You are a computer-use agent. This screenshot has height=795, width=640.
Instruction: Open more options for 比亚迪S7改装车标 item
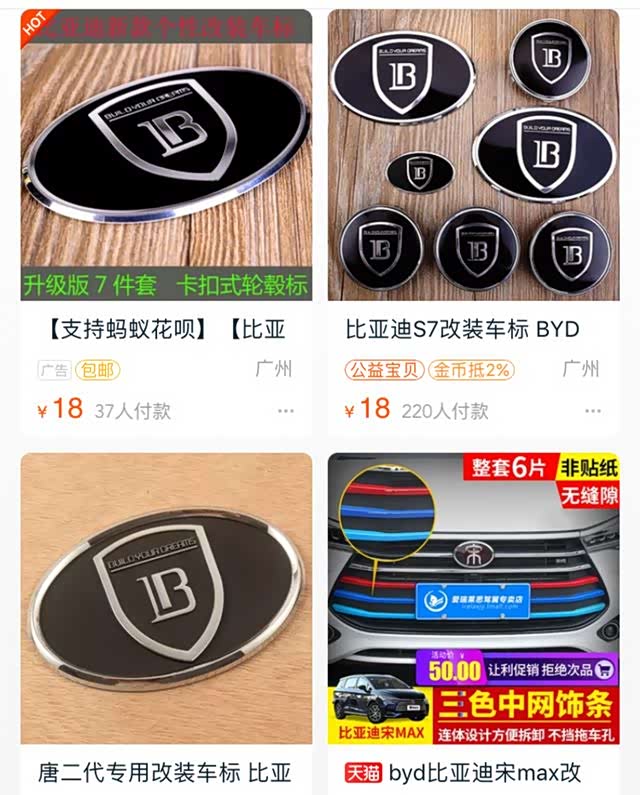tap(594, 411)
